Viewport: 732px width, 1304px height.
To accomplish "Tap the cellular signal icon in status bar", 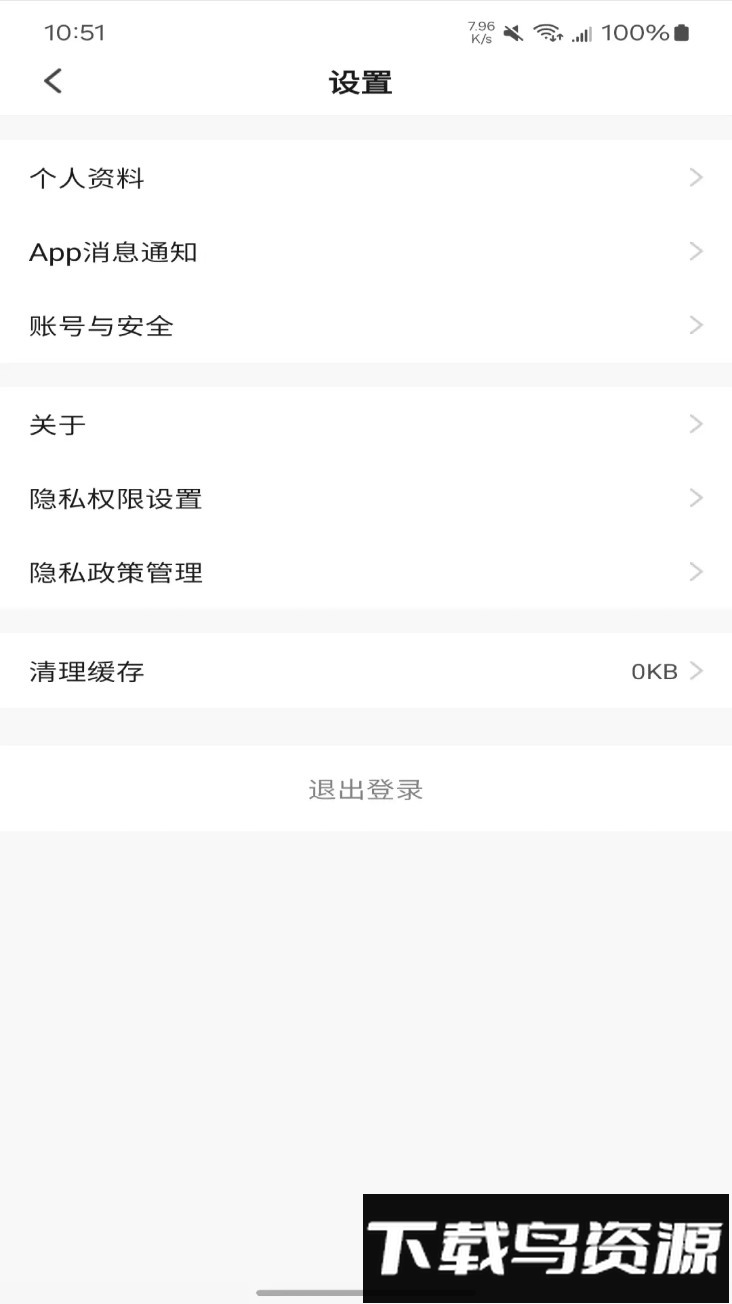I will [582, 33].
